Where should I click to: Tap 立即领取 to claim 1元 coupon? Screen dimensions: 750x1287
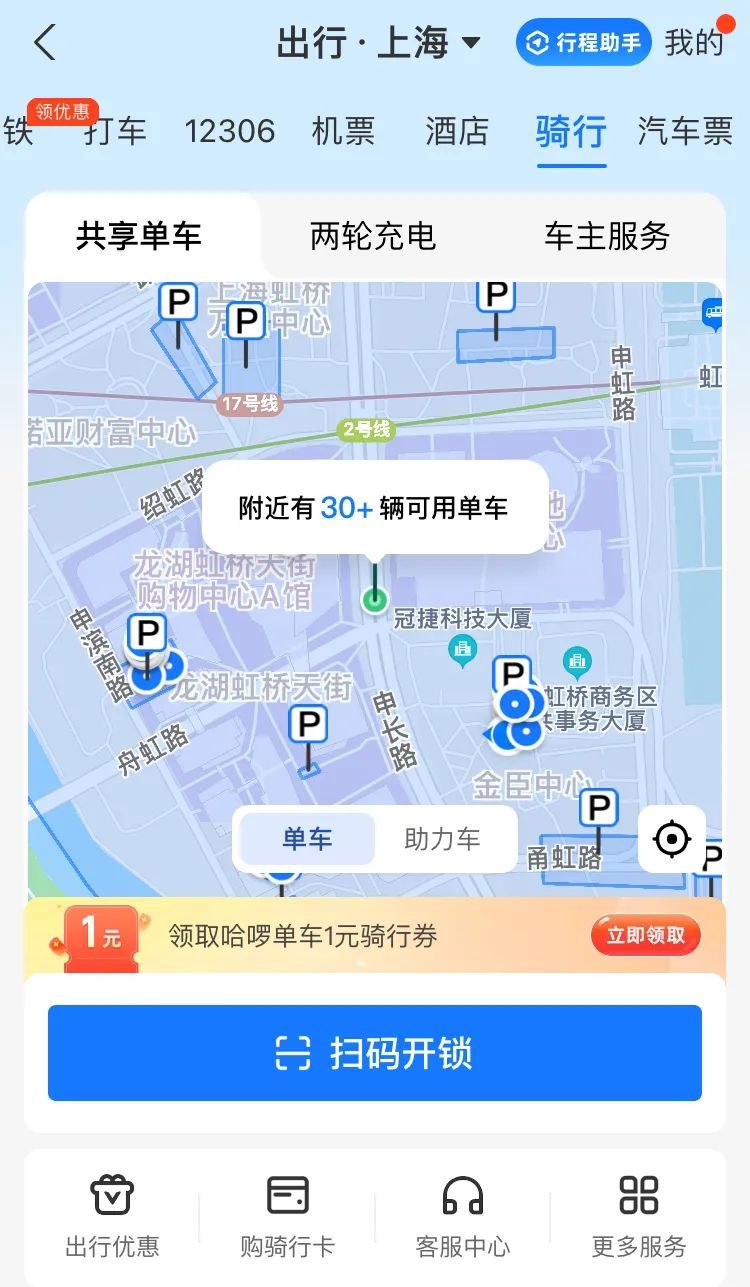[x=646, y=936]
